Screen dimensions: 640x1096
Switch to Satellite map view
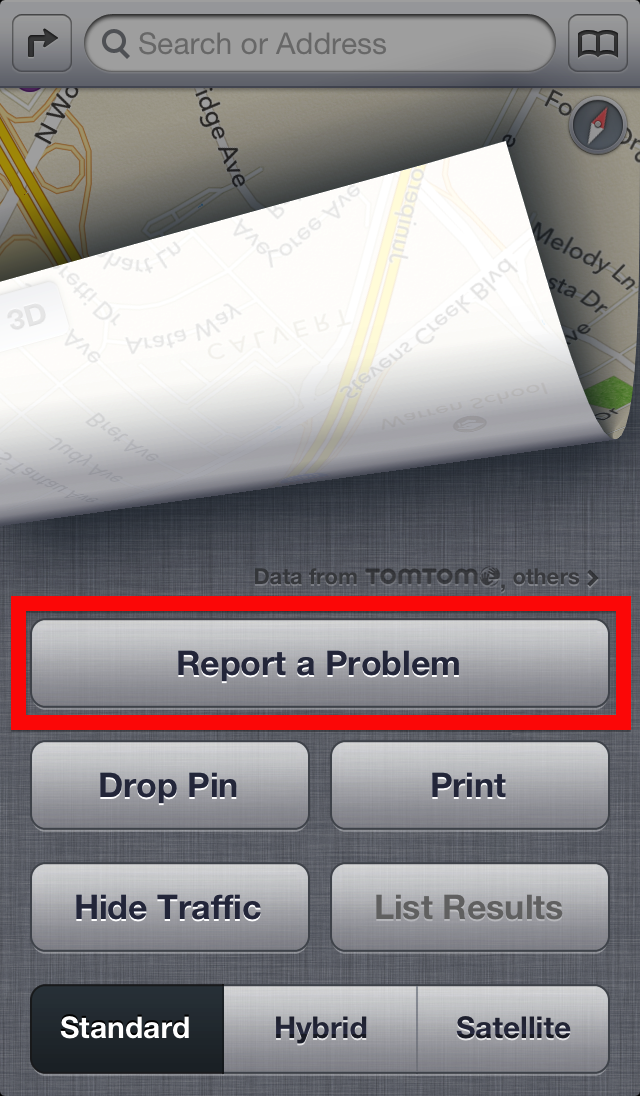[513, 1029]
